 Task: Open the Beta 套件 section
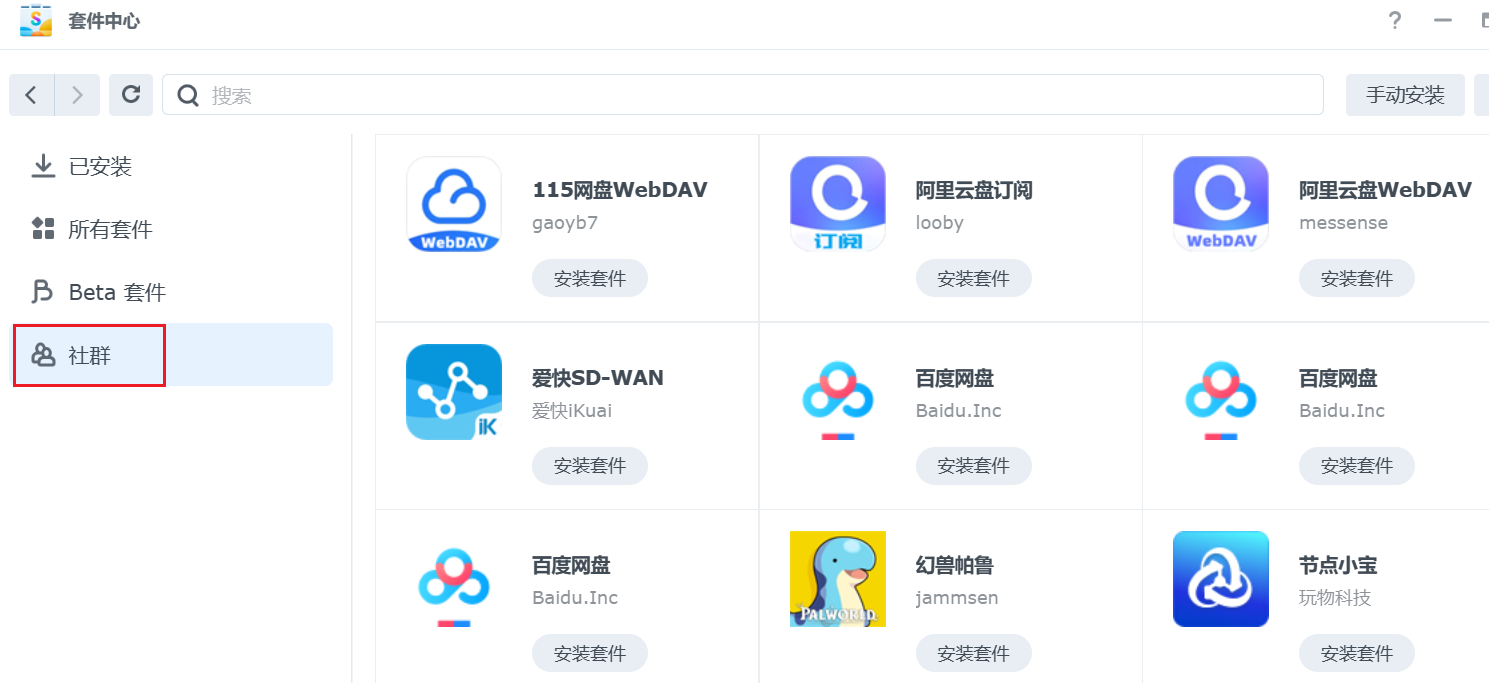[x=116, y=293]
